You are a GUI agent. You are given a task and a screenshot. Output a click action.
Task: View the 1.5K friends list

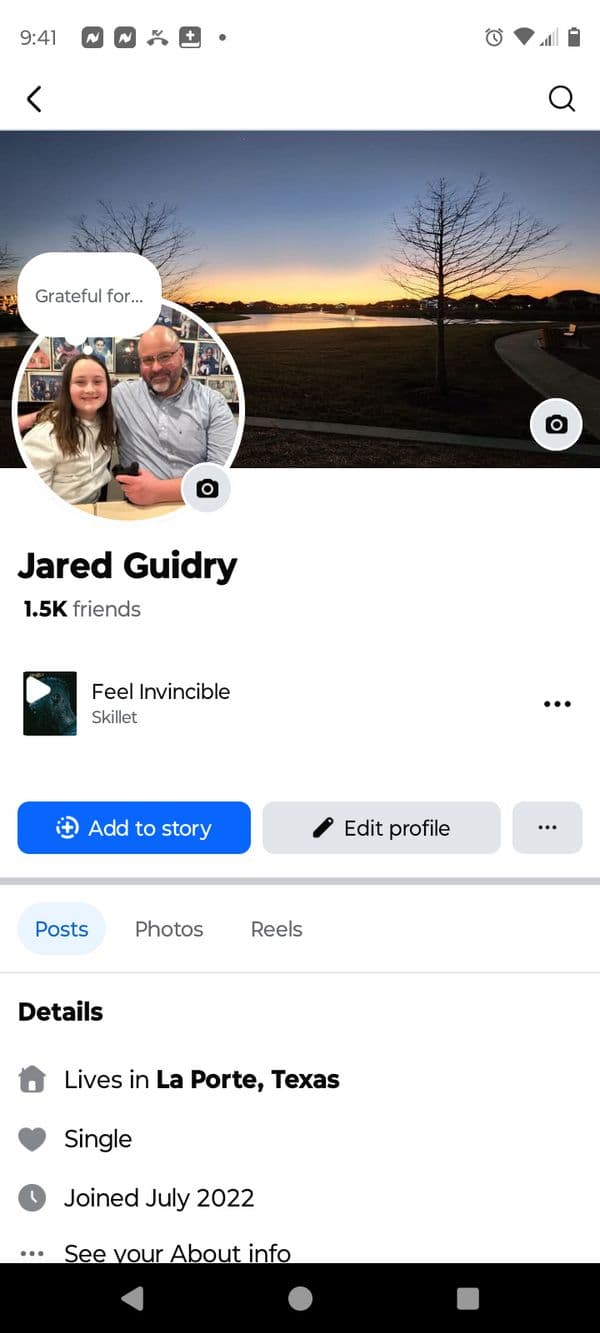(x=82, y=609)
